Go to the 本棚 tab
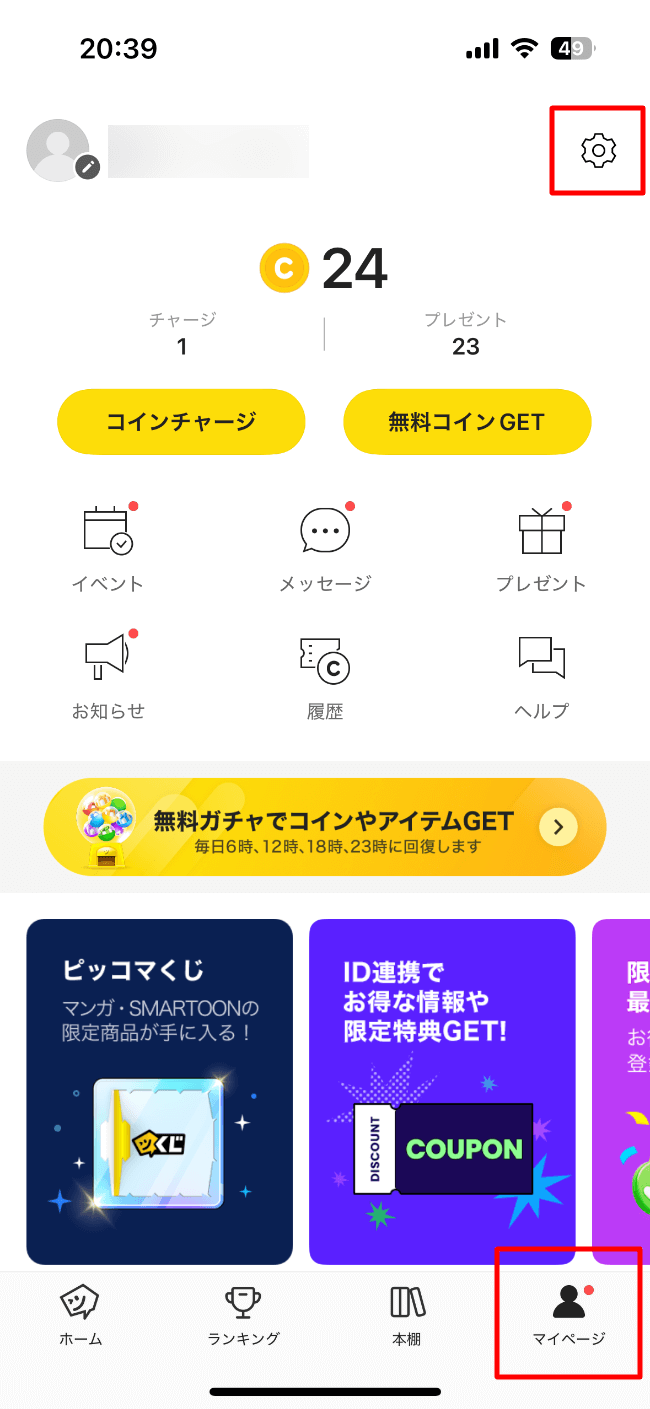The height and width of the screenshot is (1409, 650). [x=407, y=1314]
